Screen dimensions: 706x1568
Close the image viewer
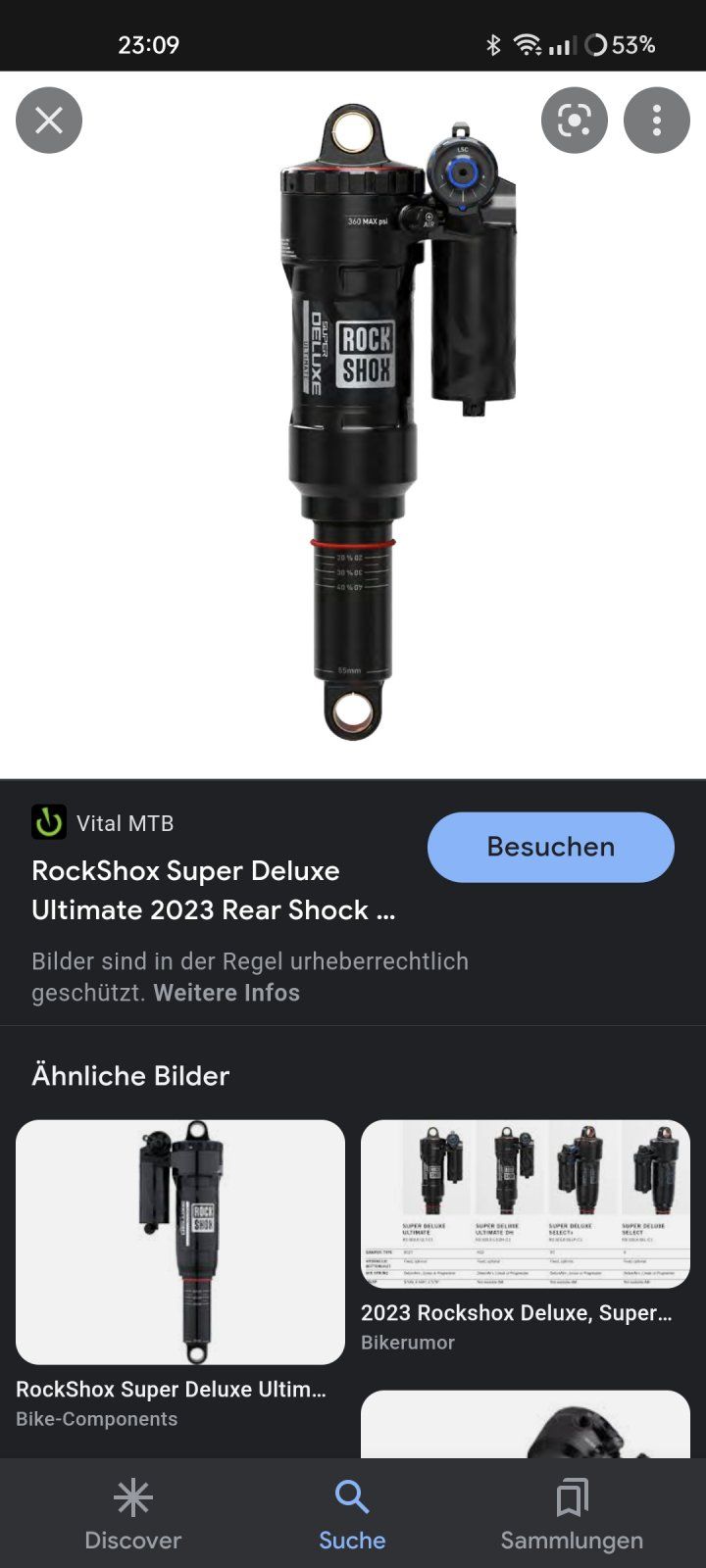49,121
